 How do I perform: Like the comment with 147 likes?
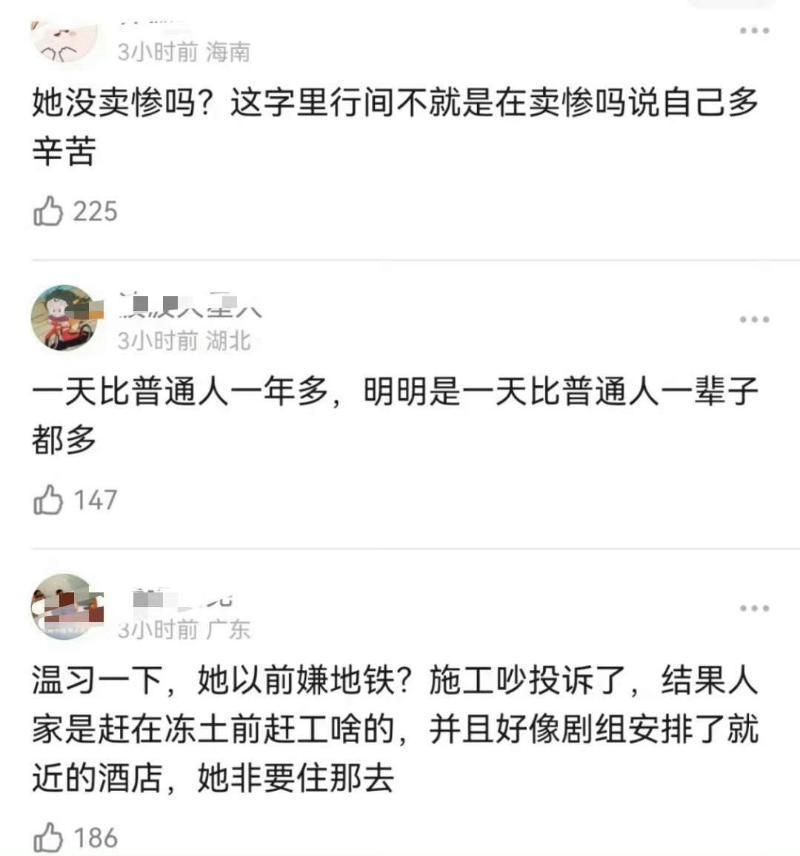tap(49, 499)
